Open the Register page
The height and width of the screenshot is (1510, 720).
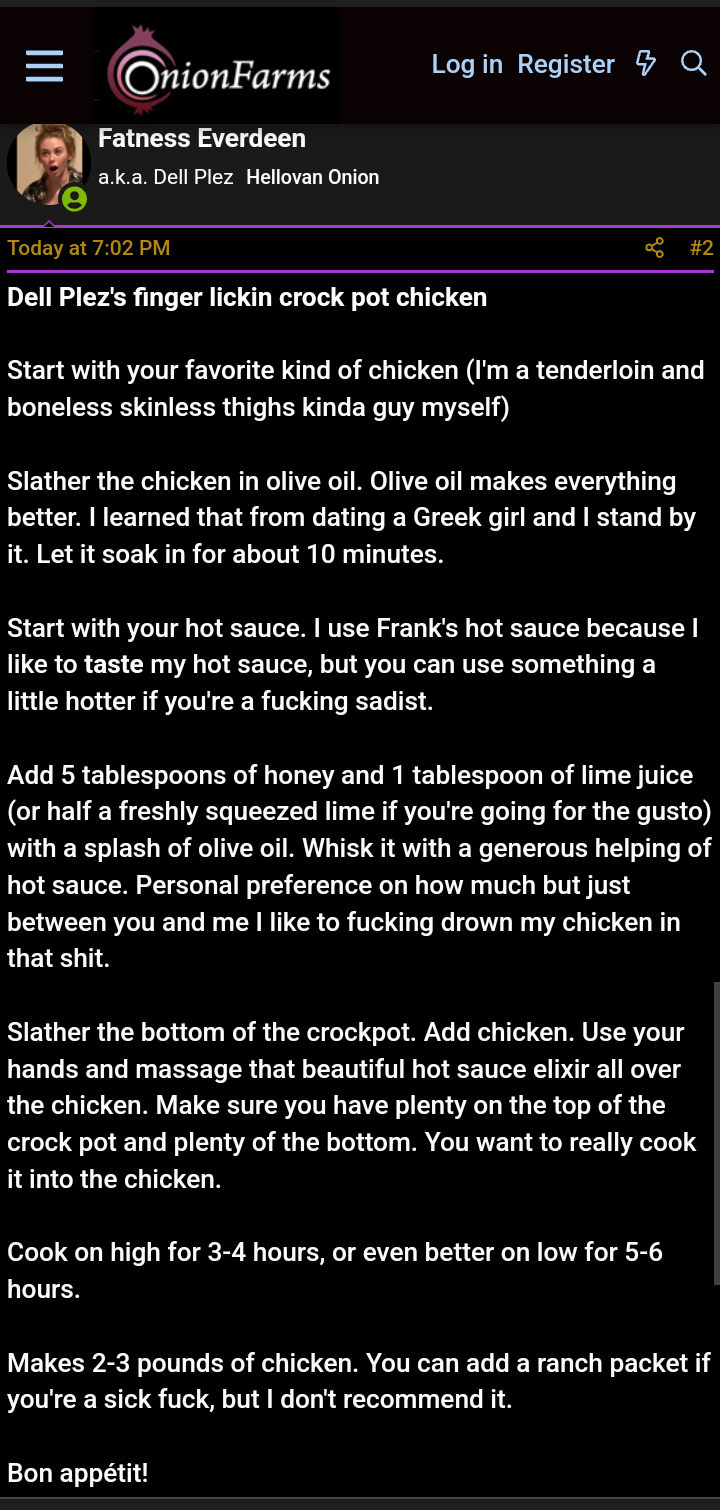(566, 64)
